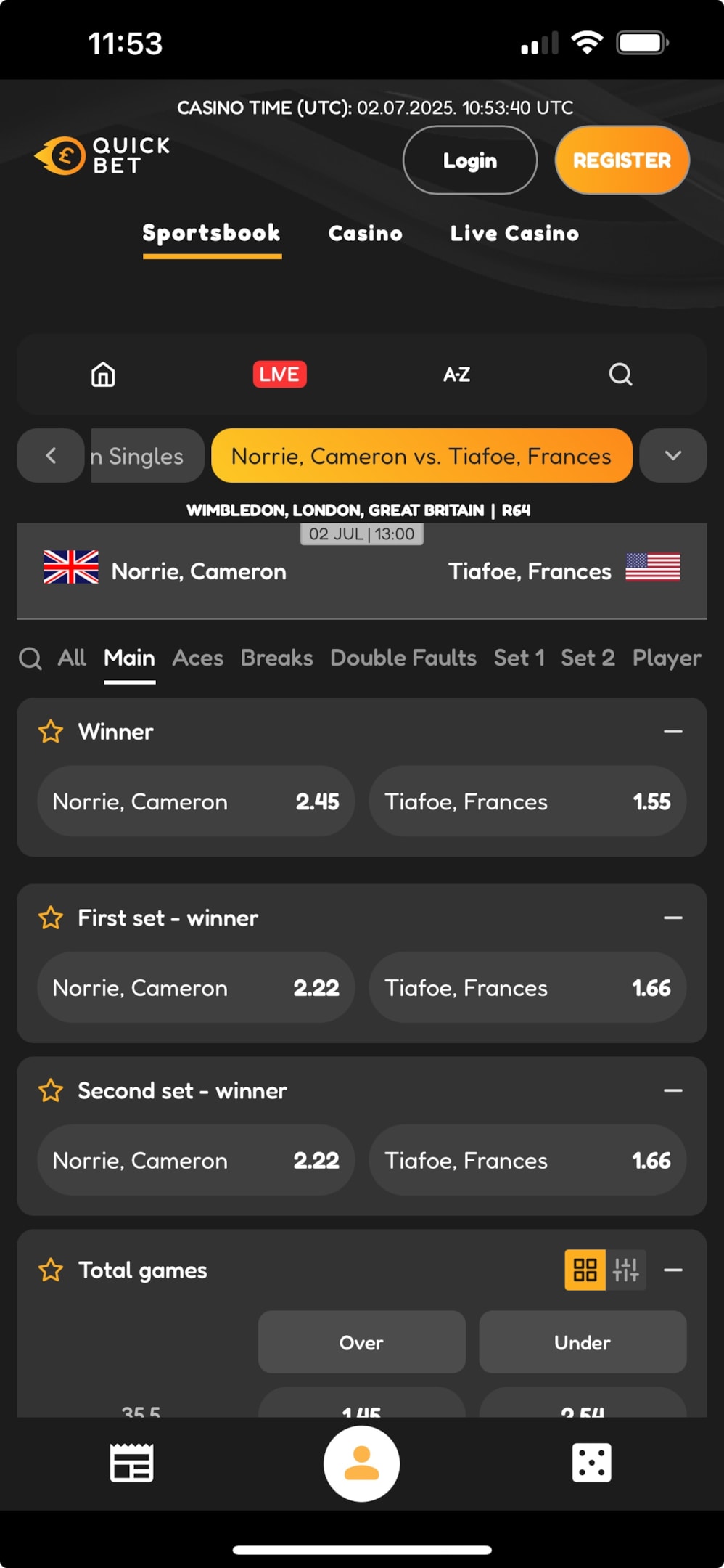Open the dice casino icon
Screen dimensions: 724x1568
coord(591,1463)
